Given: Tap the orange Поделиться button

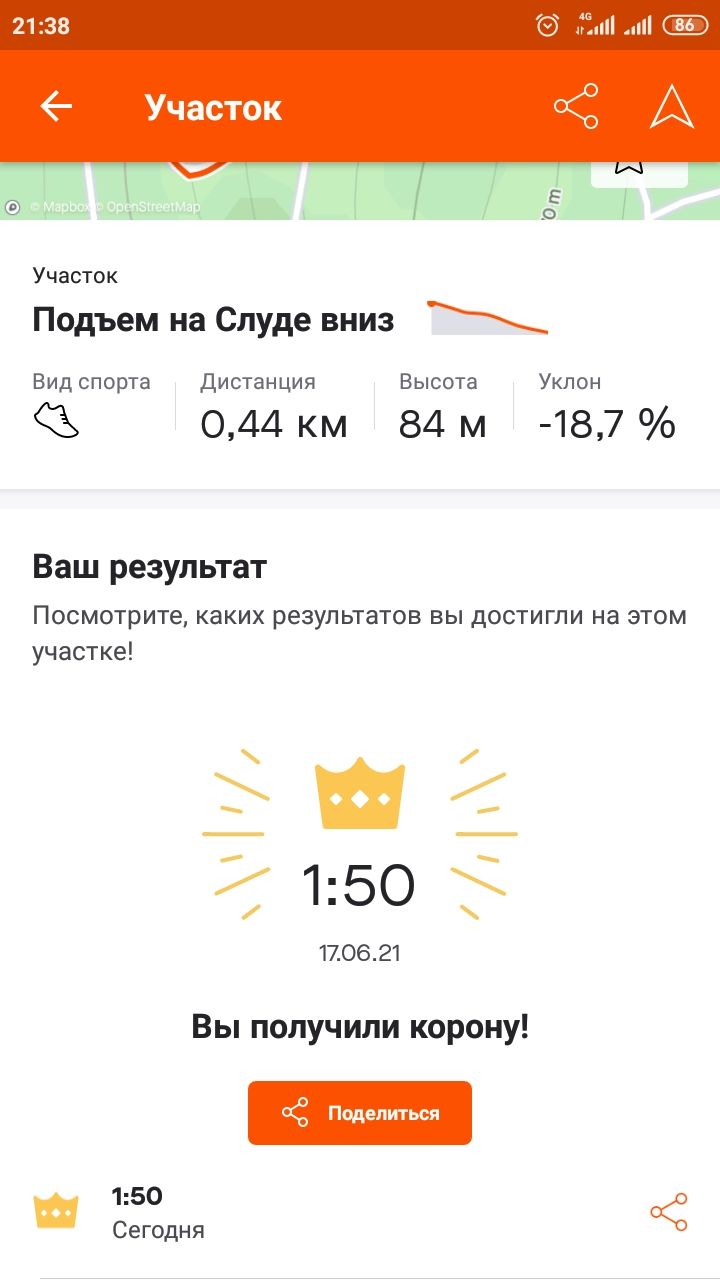Looking at the screenshot, I should [360, 1113].
